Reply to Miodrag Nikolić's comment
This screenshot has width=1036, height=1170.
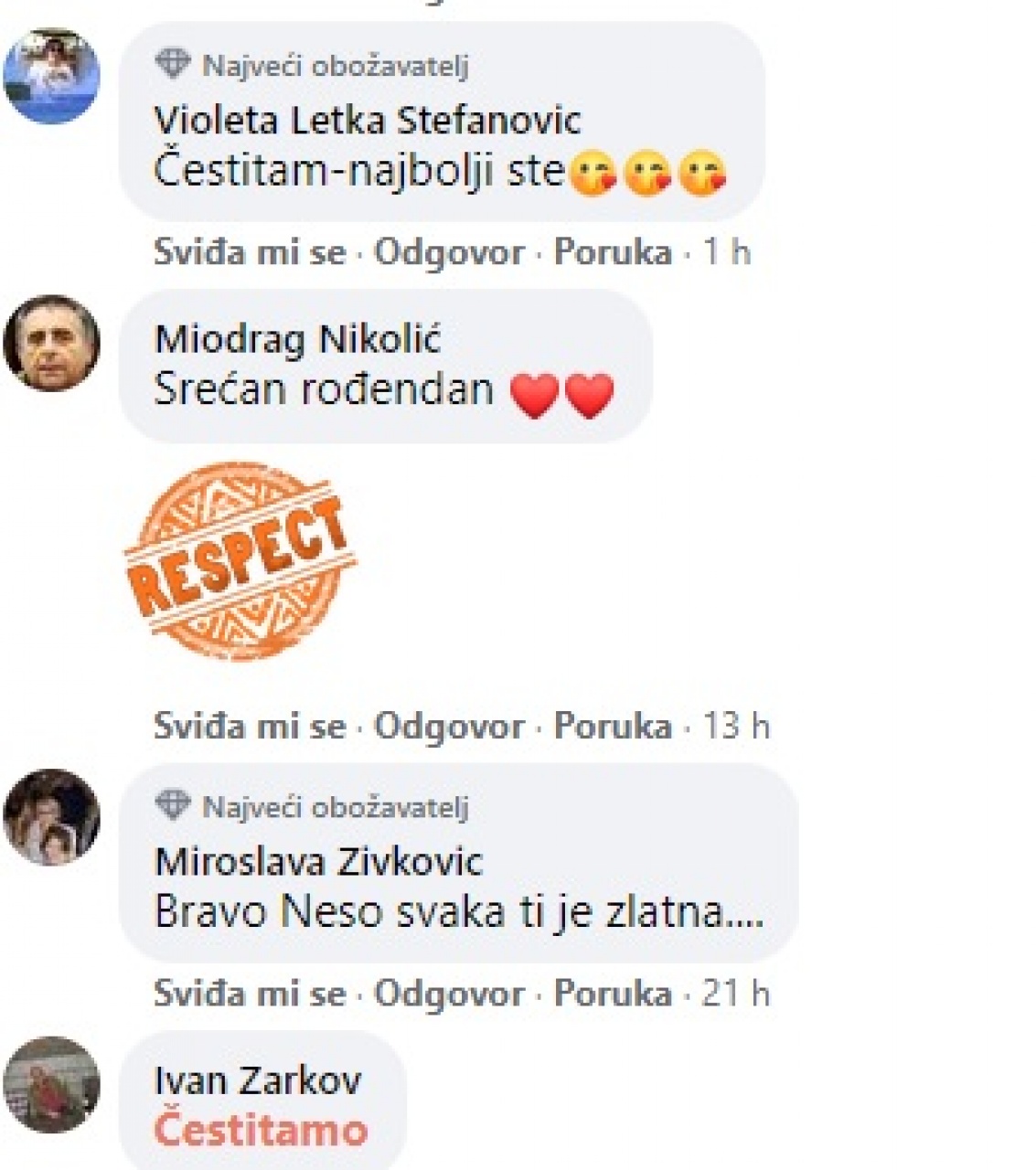(449, 727)
